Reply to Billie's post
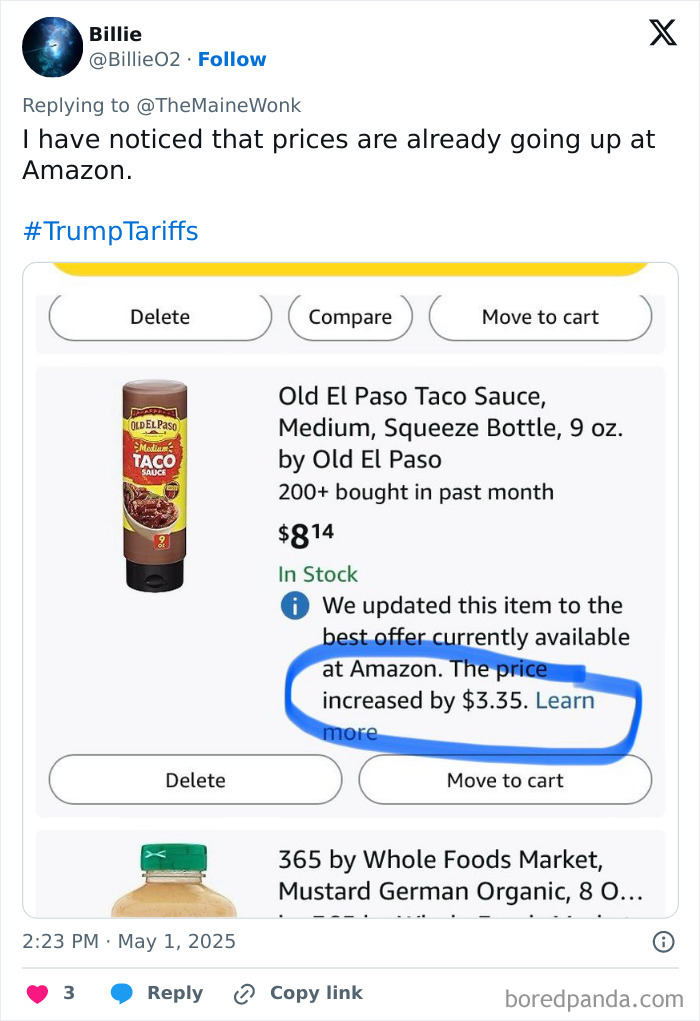 (x=156, y=993)
